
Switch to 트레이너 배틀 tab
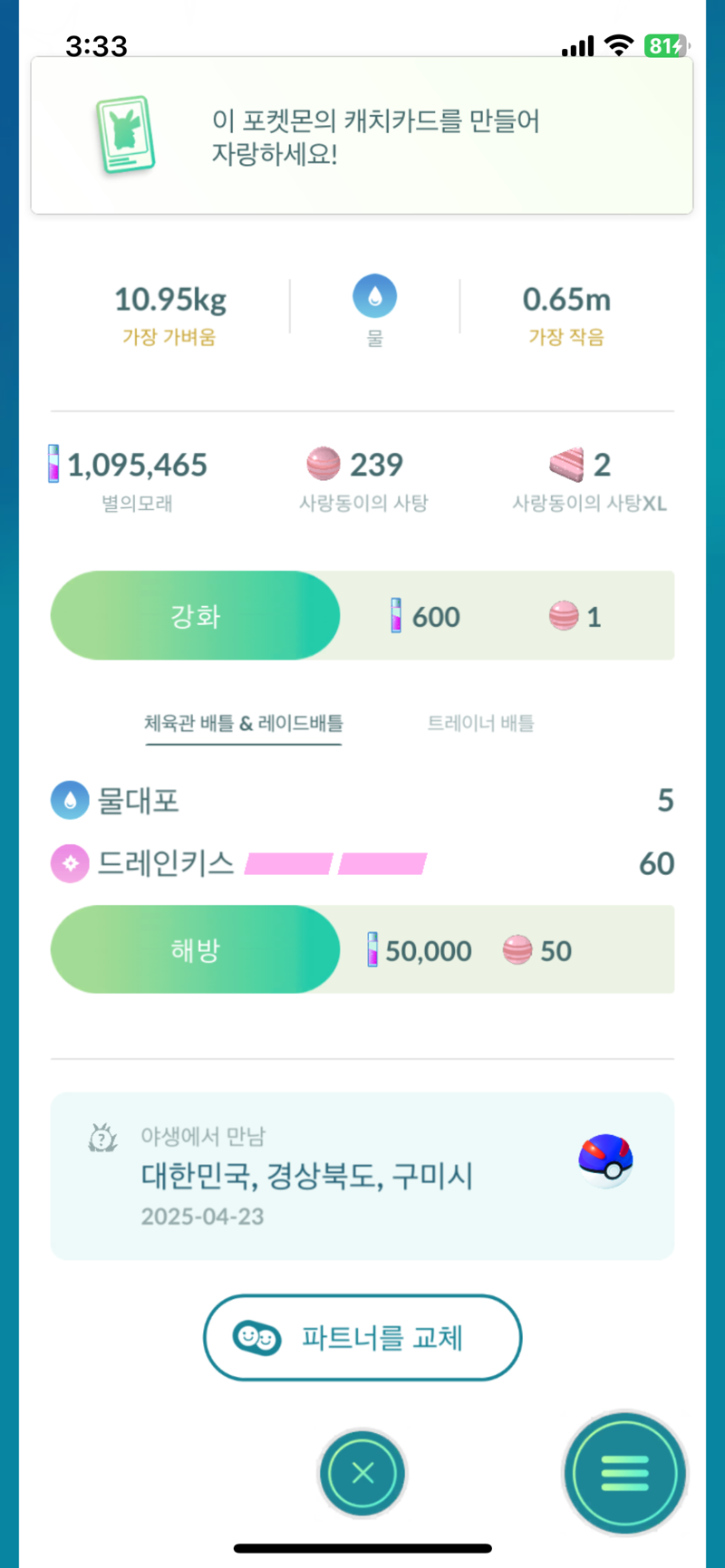click(480, 723)
